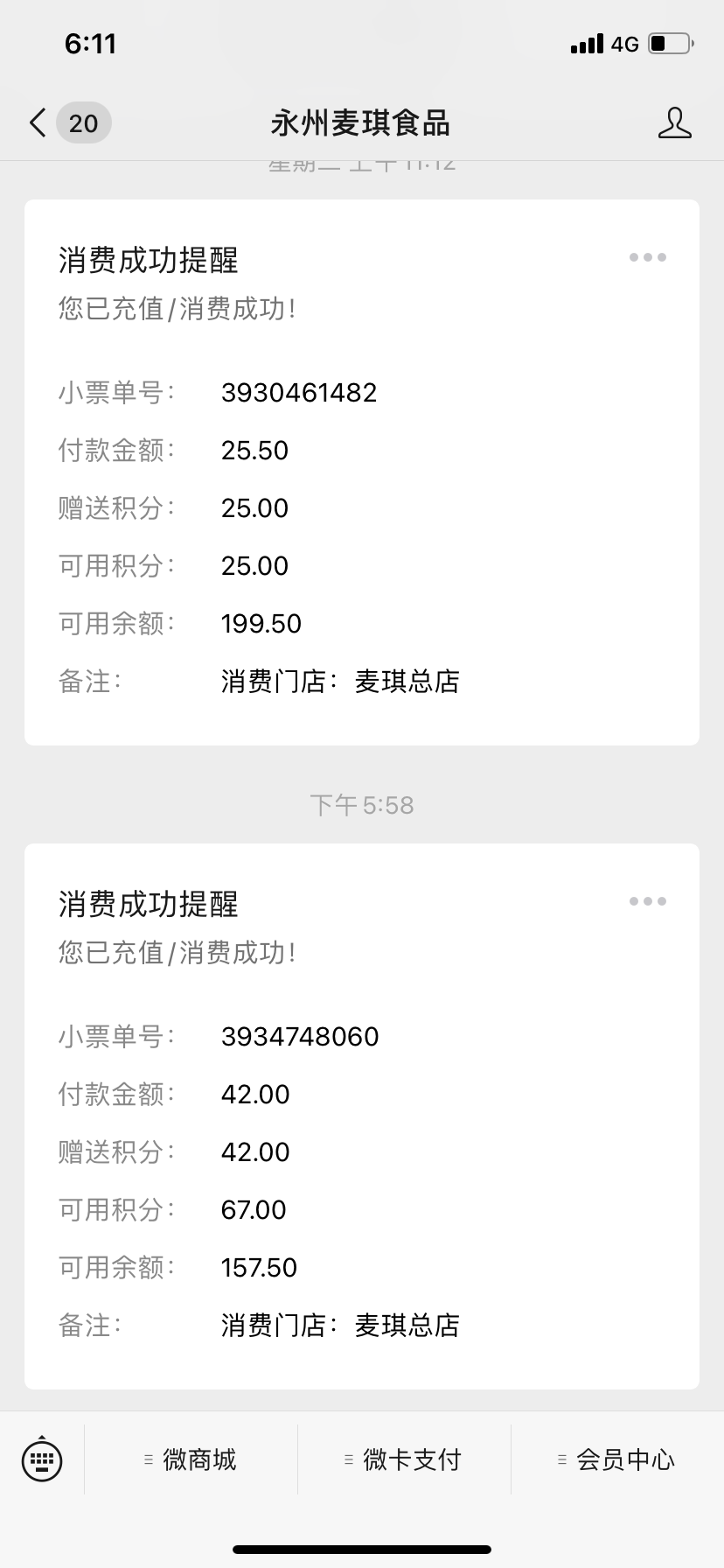Open more options for receipt 3930461482
724x1568 pixels.
click(x=648, y=257)
